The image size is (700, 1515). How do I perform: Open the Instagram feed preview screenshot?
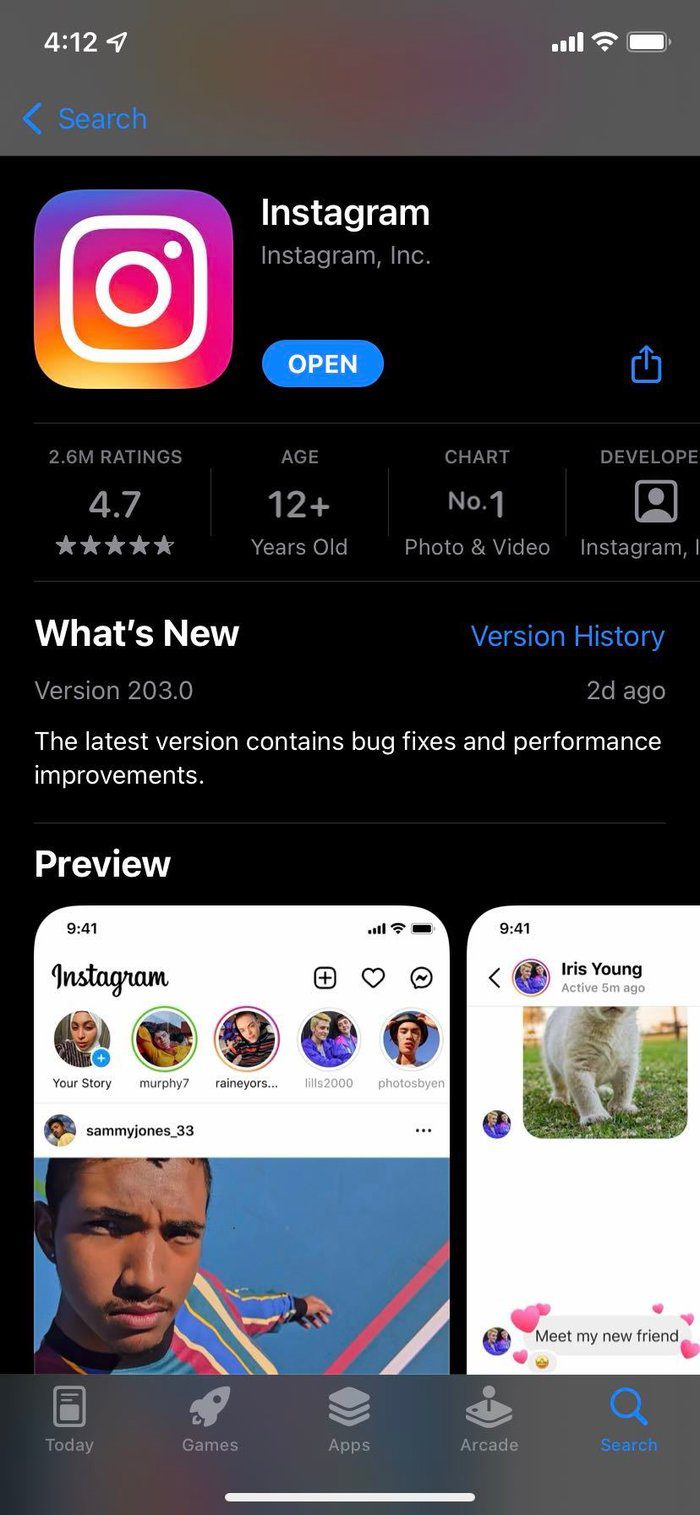(x=242, y=1140)
